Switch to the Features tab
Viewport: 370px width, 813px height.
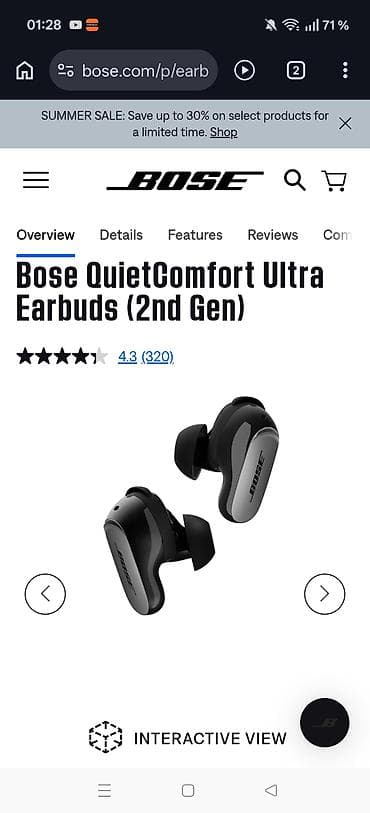coord(195,235)
